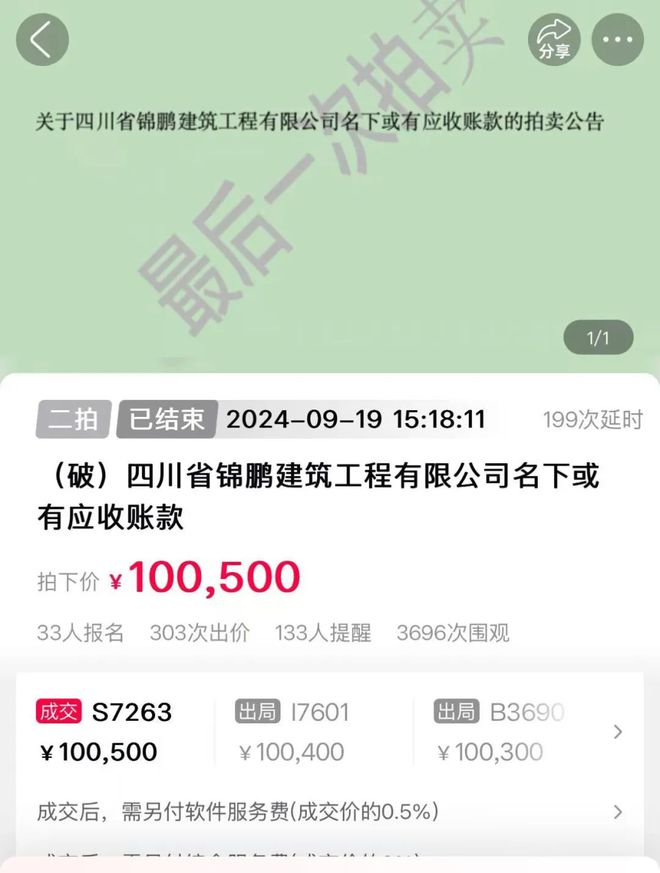Go back using the top-left arrow
The image size is (660, 873).
click(x=42, y=41)
